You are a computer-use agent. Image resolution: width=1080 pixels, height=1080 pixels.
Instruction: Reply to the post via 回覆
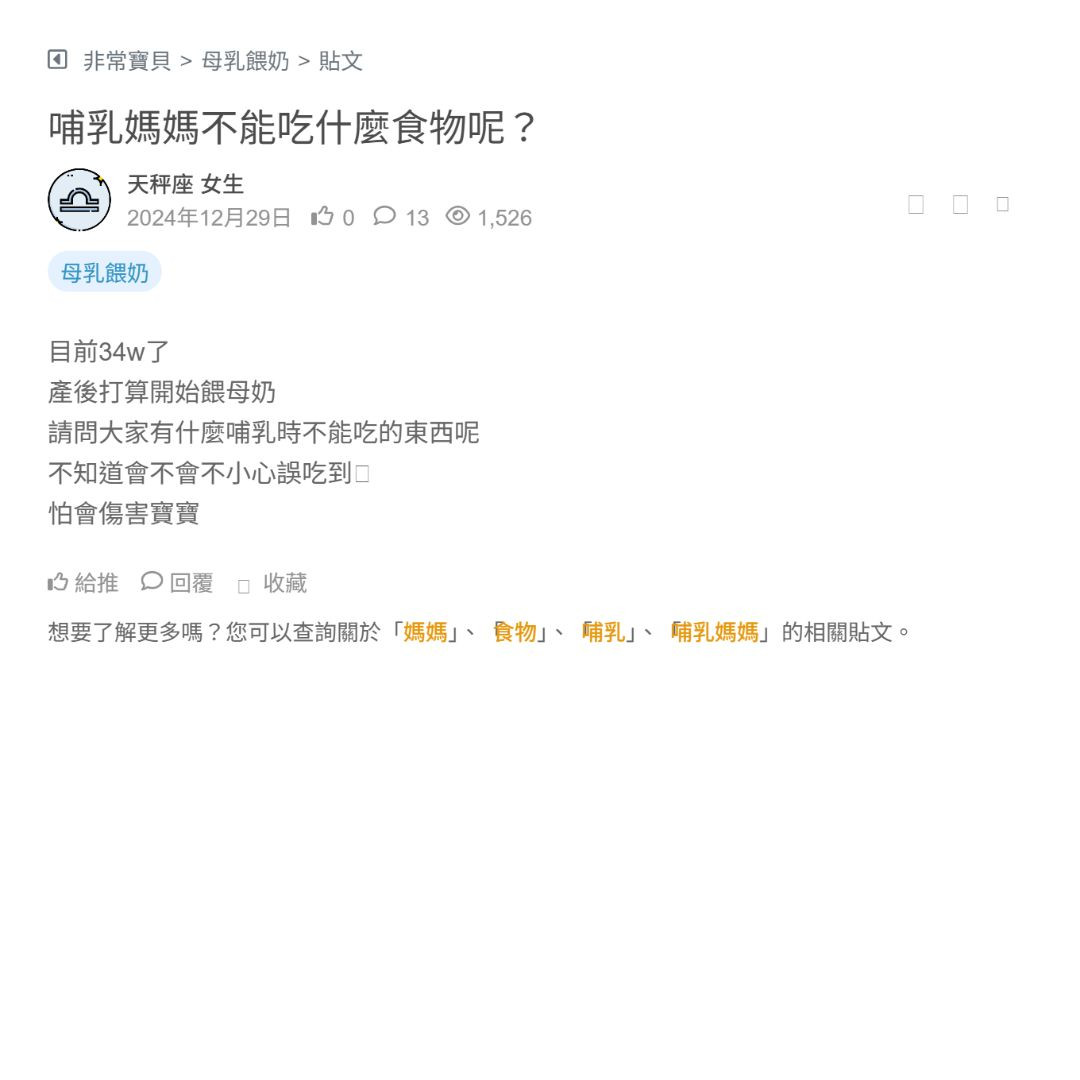(x=178, y=582)
